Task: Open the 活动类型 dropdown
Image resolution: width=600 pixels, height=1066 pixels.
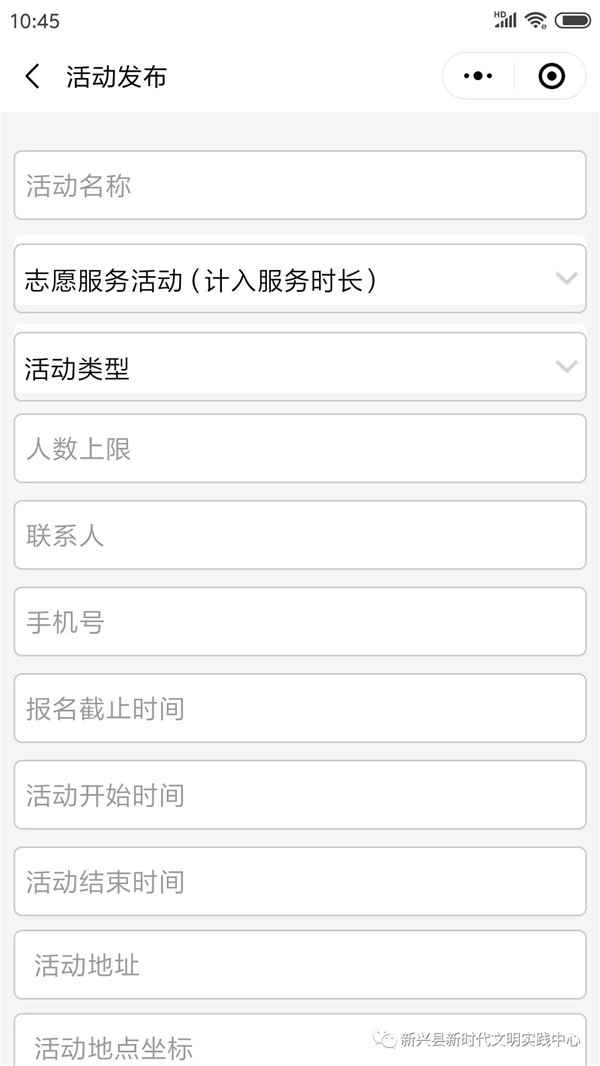Action: pos(300,366)
